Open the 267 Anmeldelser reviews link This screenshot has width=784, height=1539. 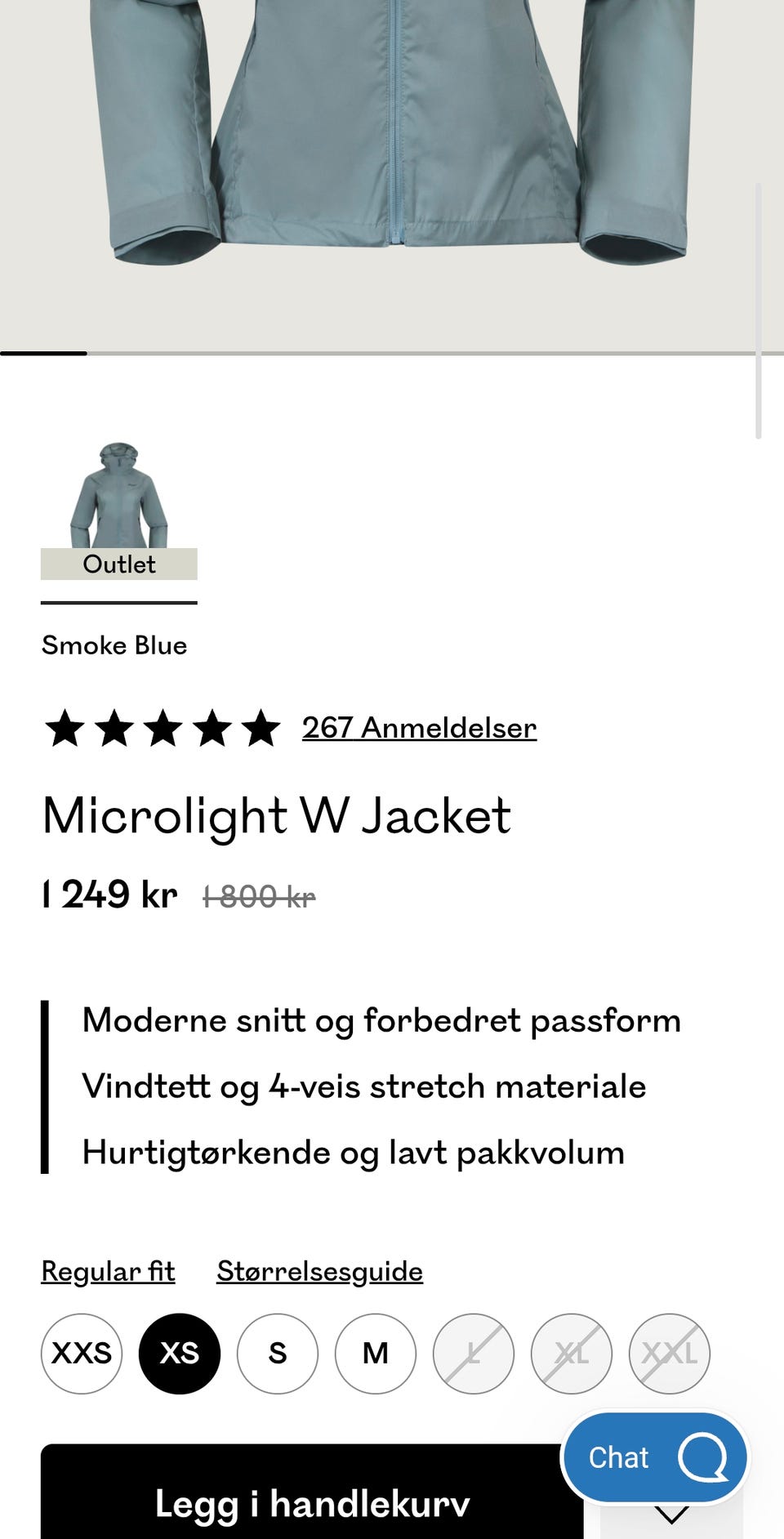coord(419,727)
